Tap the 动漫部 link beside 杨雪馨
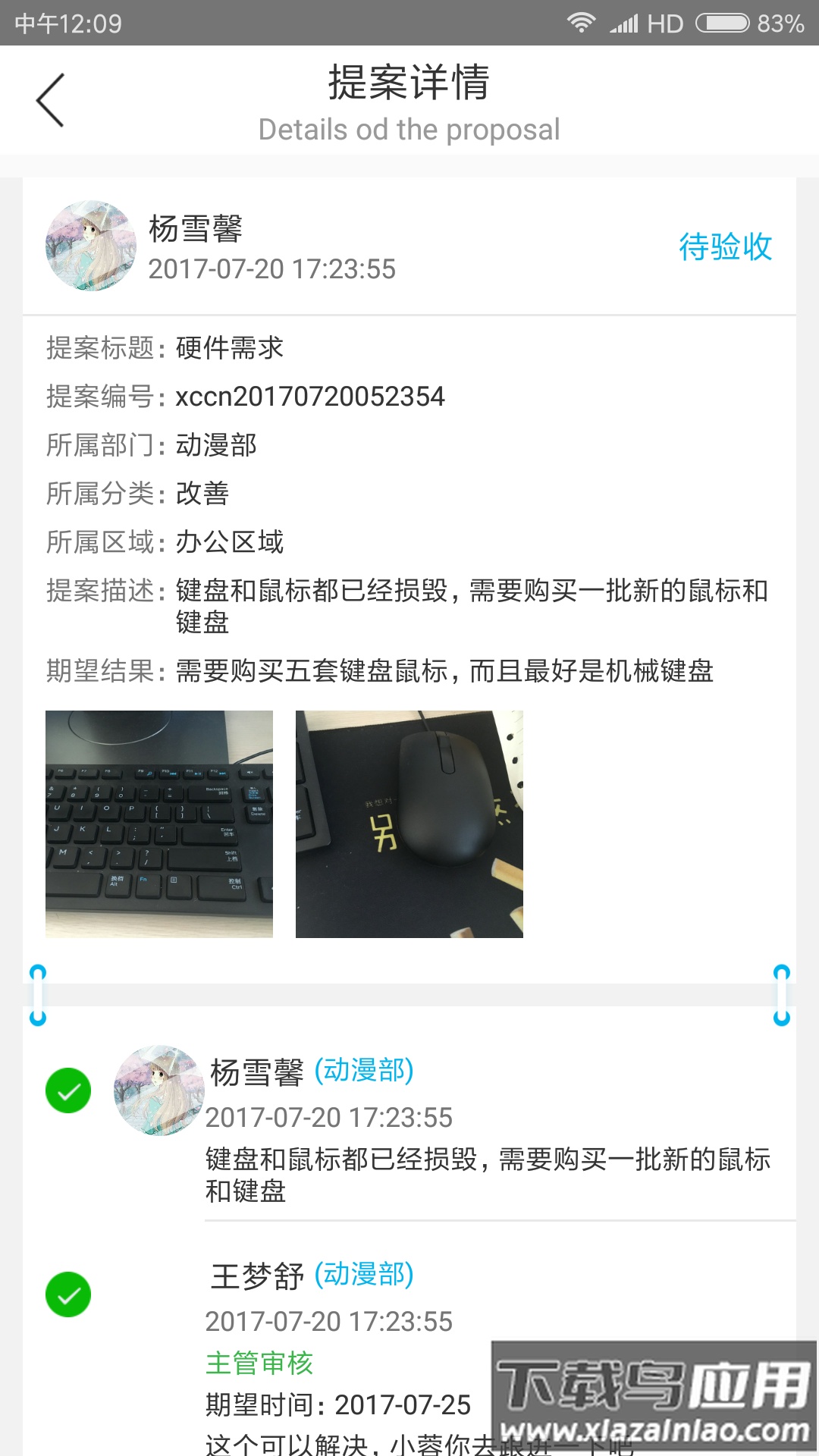 [x=366, y=1072]
